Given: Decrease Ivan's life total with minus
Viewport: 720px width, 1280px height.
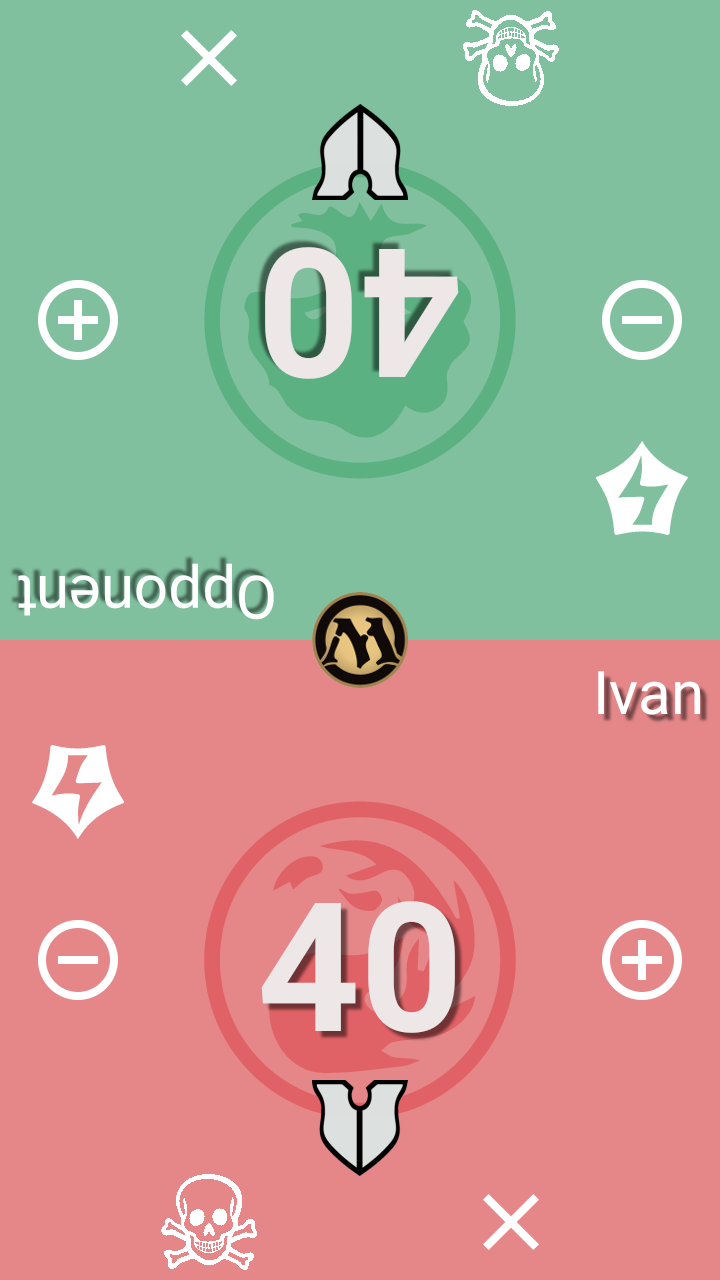Looking at the screenshot, I should point(78,960).
